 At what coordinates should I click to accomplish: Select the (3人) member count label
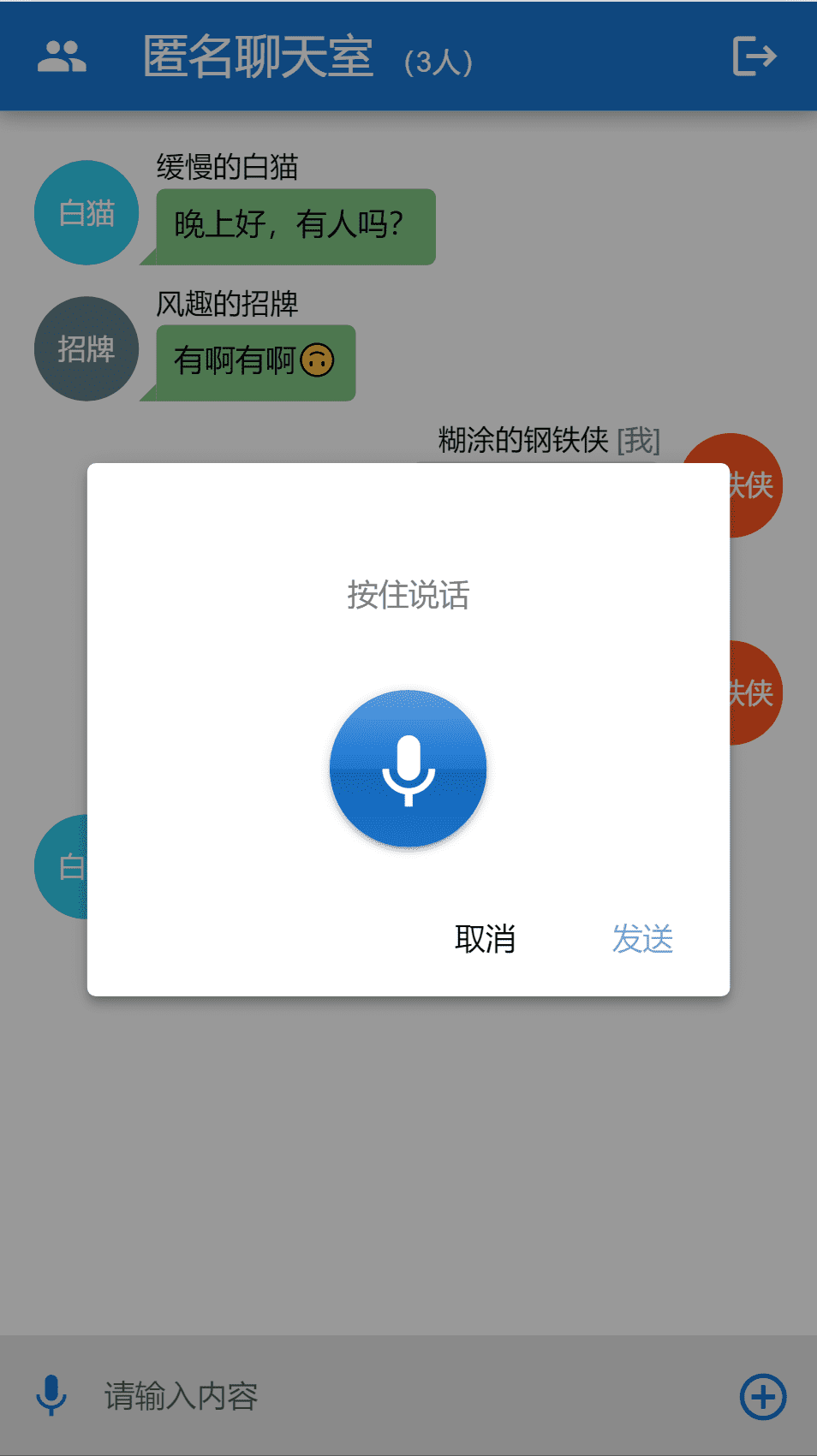(x=438, y=60)
